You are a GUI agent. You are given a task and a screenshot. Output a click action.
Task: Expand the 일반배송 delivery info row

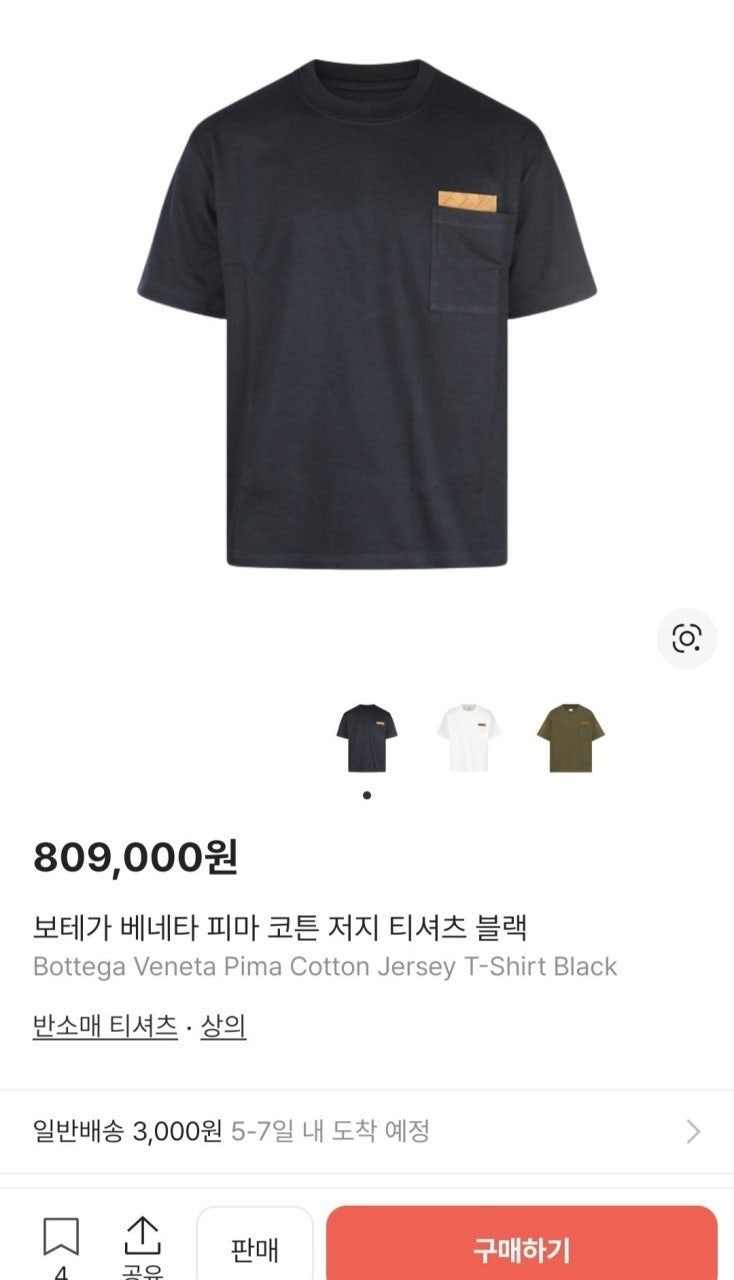click(x=367, y=1131)
